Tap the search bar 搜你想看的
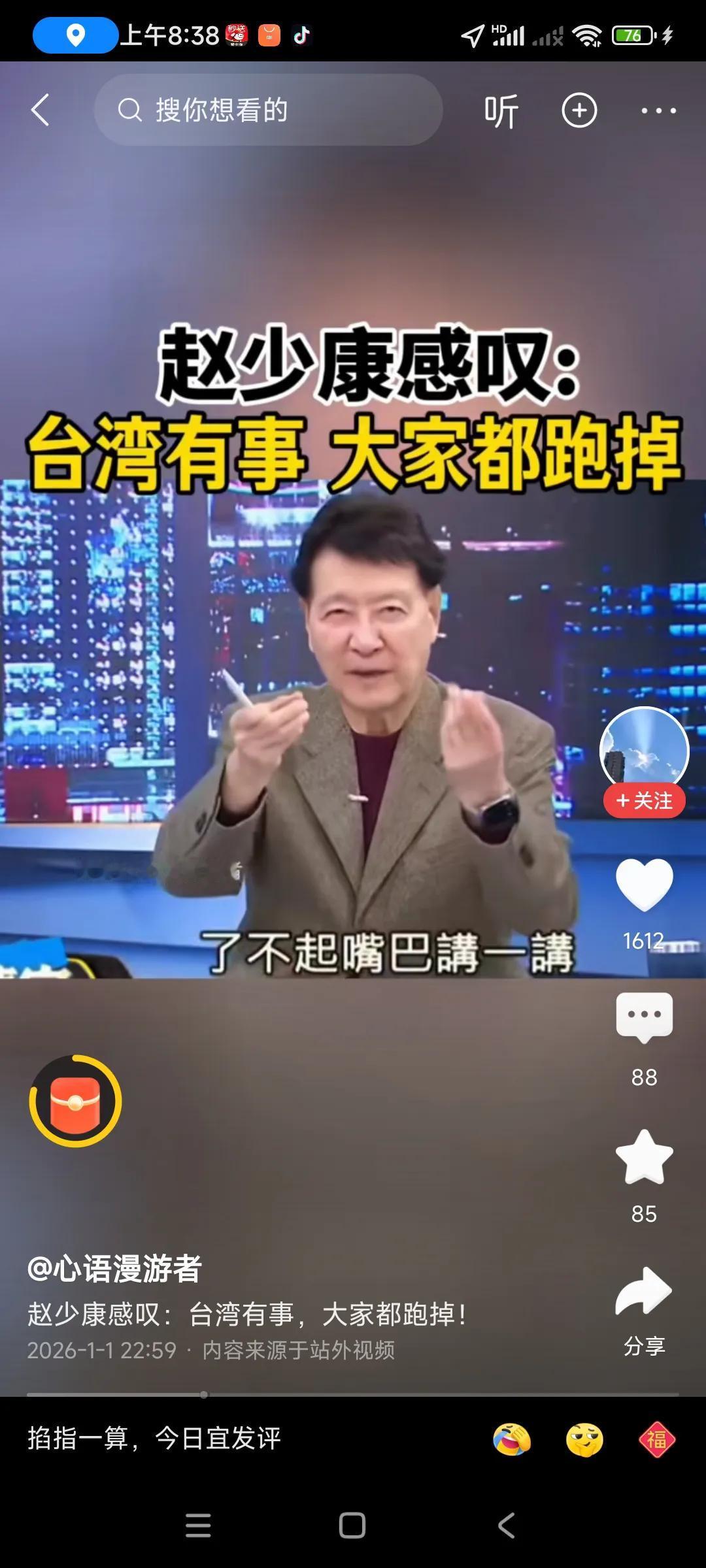Viewport: 706px width, 1568px height. pyautogui.click(x=268, y=110)
